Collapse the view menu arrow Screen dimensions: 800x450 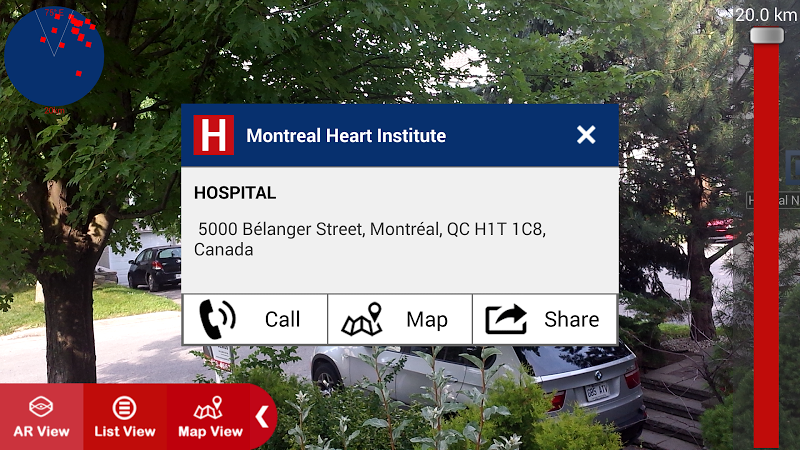click(x=263, y=416)
